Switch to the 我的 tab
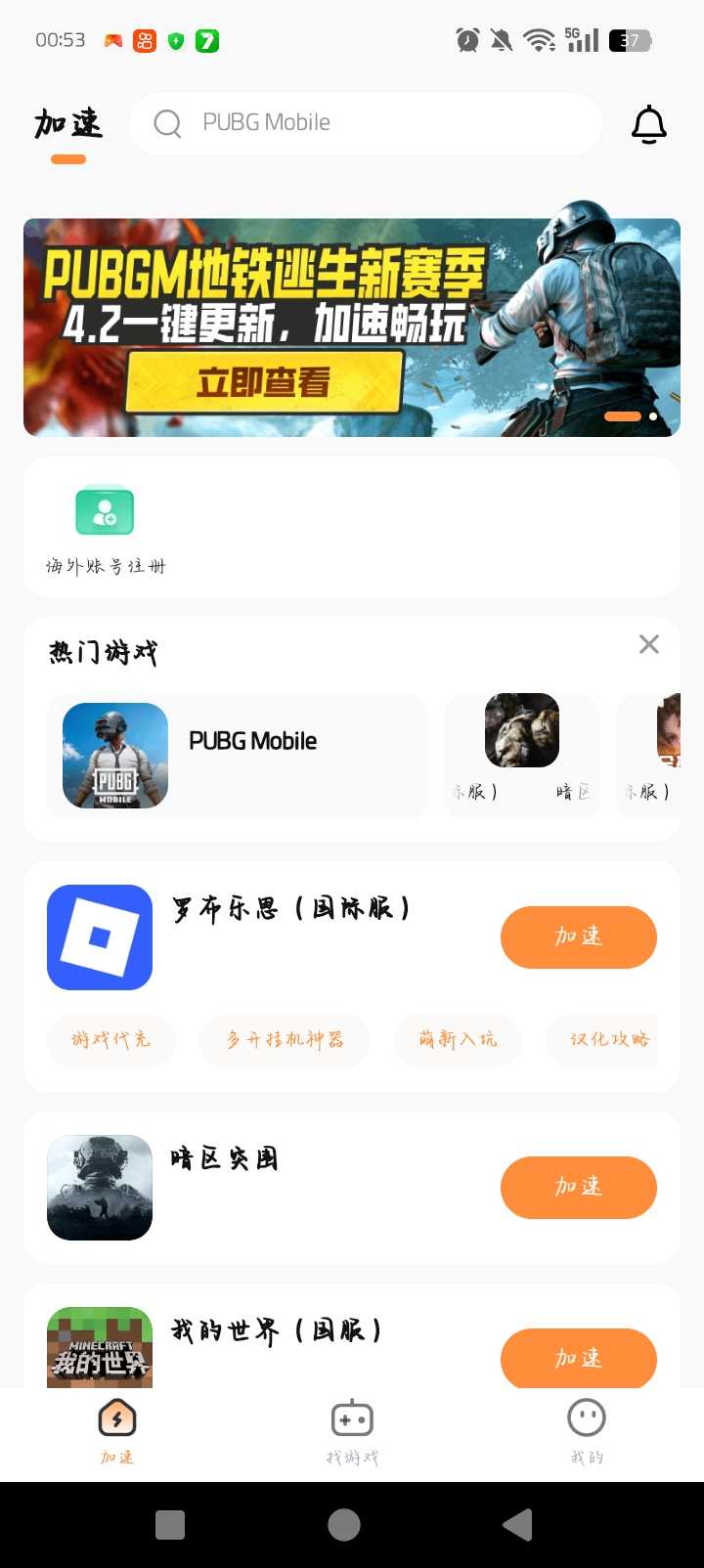704x1568 pixels. [587, 1431]
